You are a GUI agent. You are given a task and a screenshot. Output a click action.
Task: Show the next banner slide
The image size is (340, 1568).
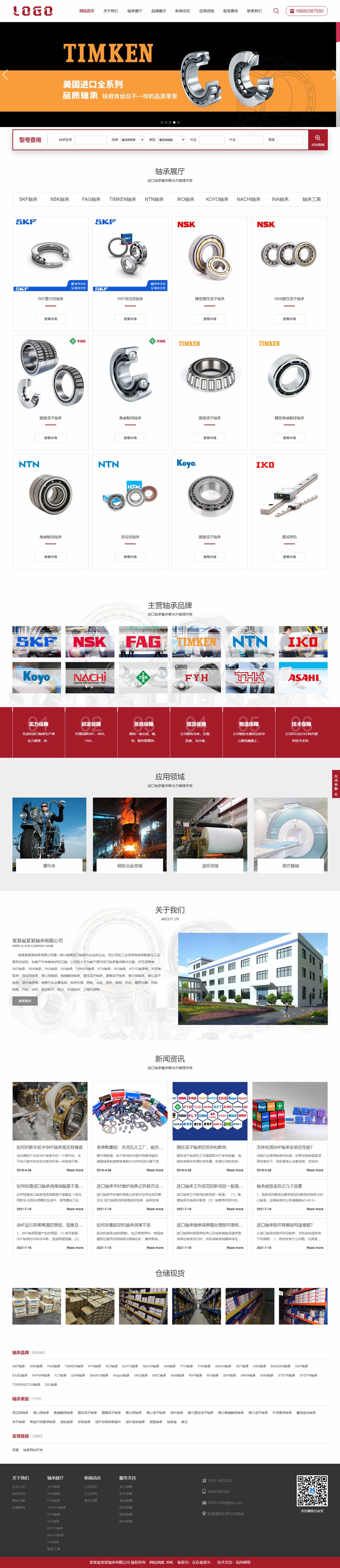(x=334, y=75)
